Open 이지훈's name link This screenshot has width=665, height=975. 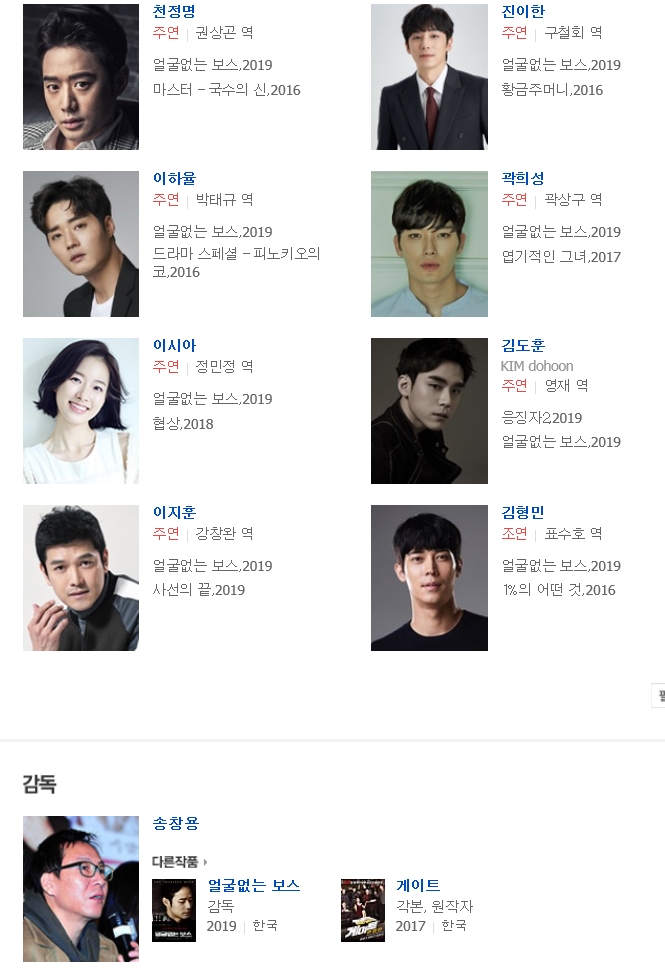(x=174, y=512)
